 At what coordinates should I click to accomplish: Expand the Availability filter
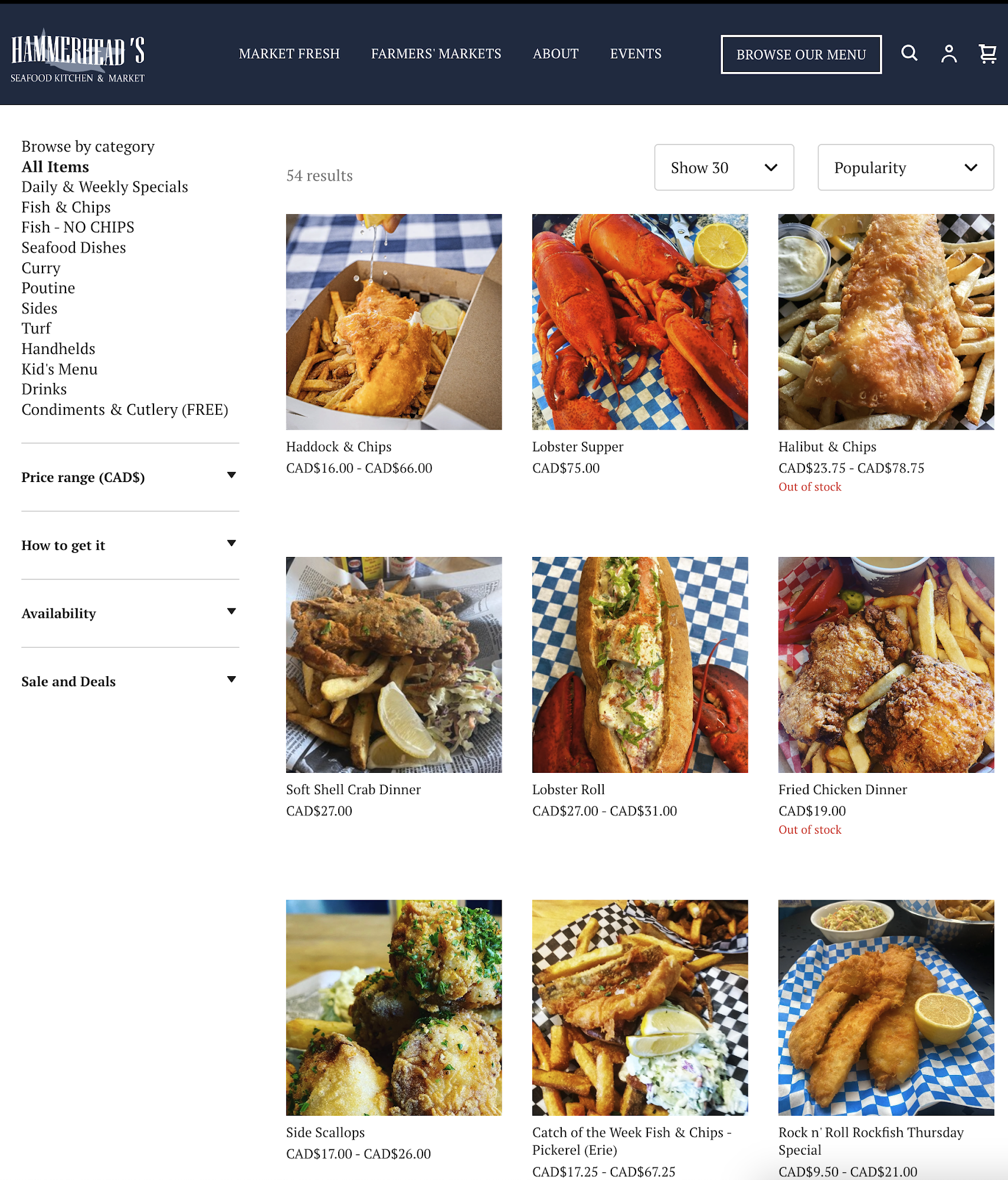(x=130, y=613)
